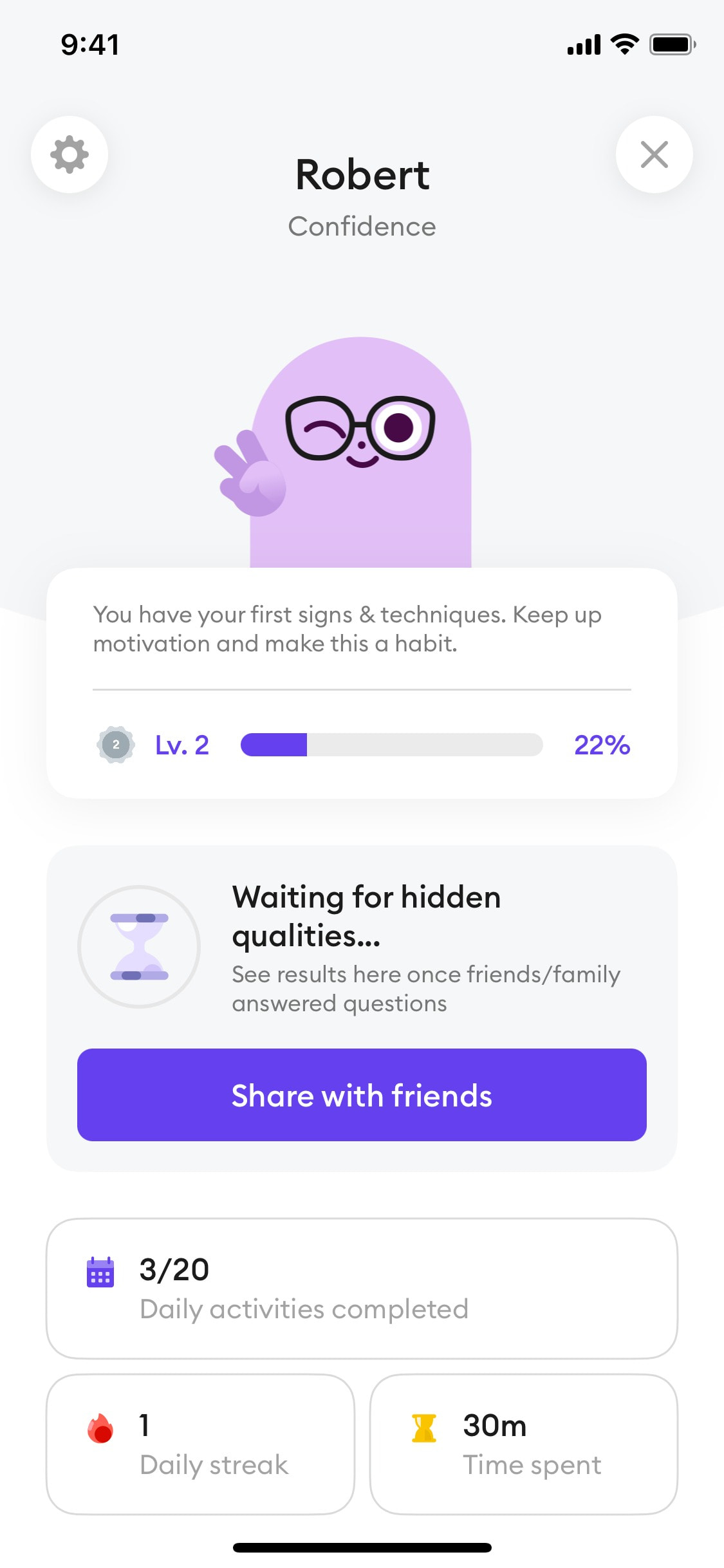Tap the hourglass hidden qualities icon
The width and height of the screenshot is (724, 1568).
[x=139, y=946]
